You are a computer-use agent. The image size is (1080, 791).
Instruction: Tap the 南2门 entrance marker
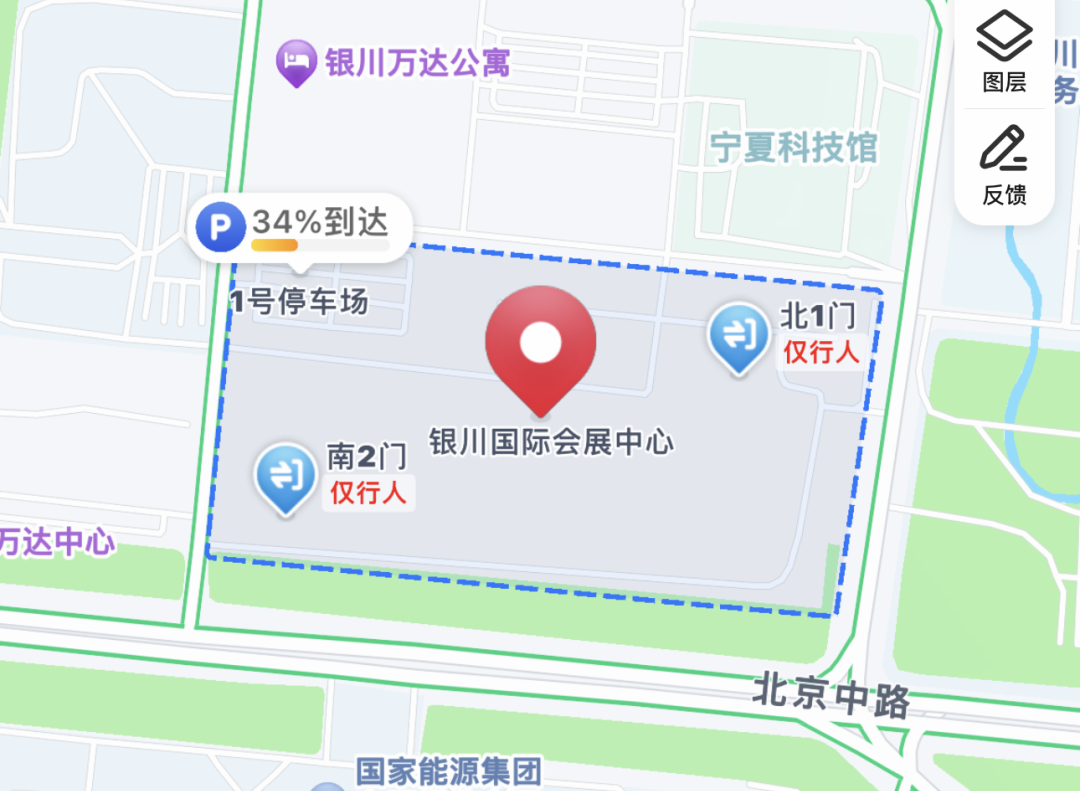285,478
